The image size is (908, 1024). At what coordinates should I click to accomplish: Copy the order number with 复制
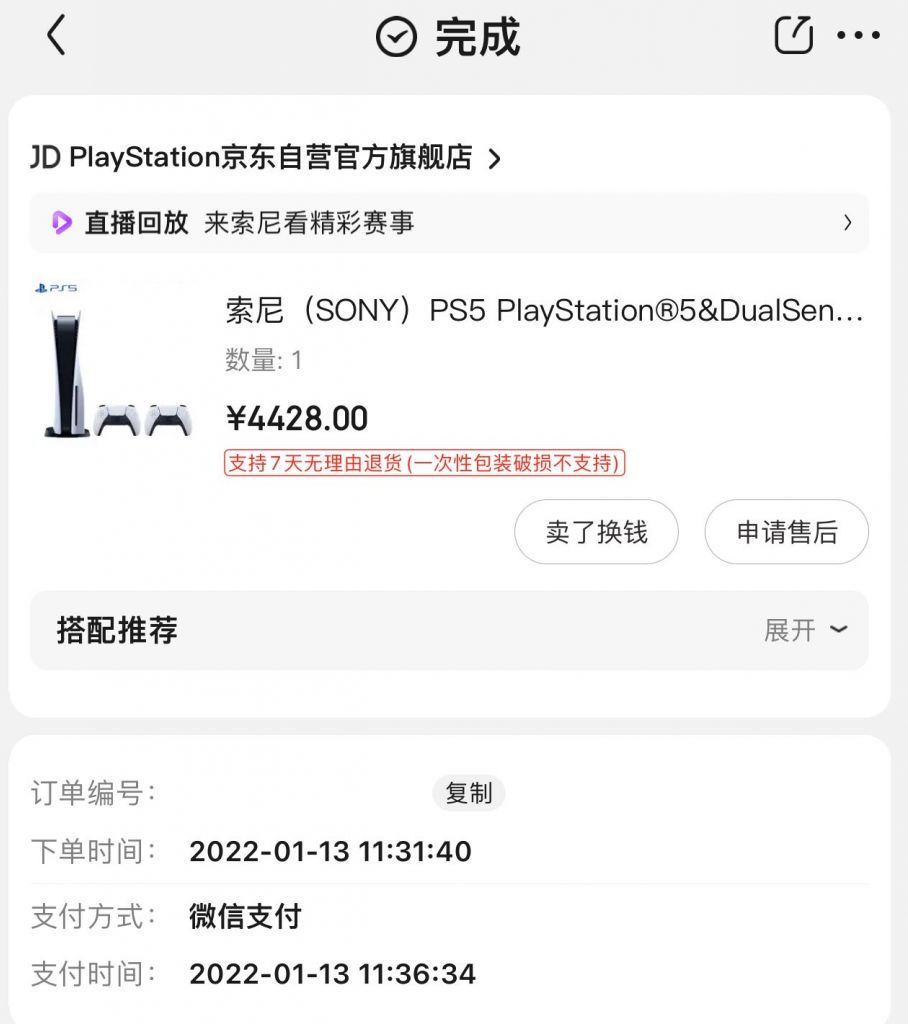(x=468, y=793)
